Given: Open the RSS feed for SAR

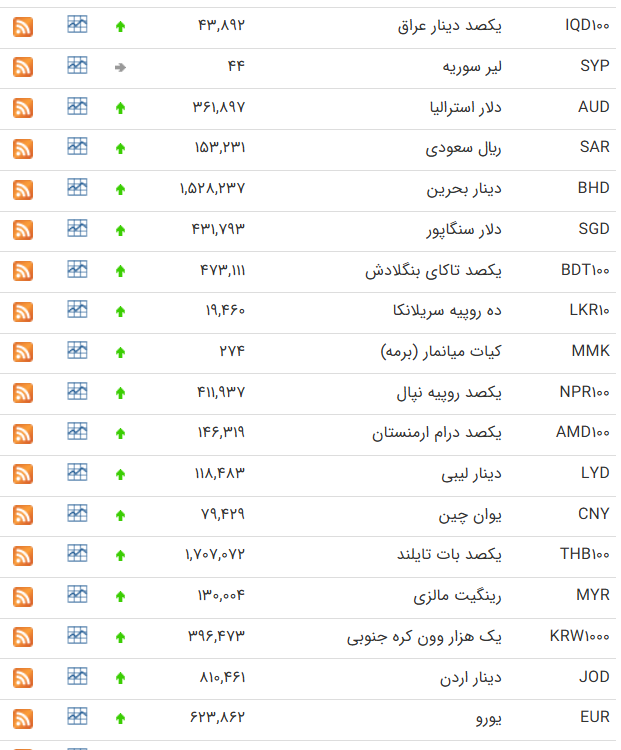Looking at the screenshot, I should coord(23,148).
